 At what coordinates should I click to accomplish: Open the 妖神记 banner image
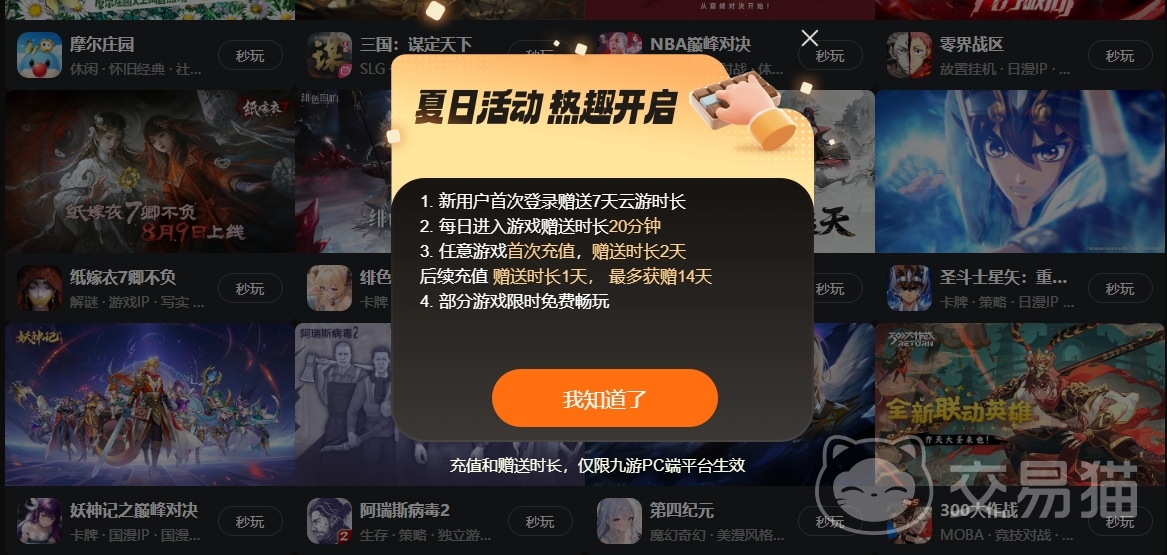150,404
